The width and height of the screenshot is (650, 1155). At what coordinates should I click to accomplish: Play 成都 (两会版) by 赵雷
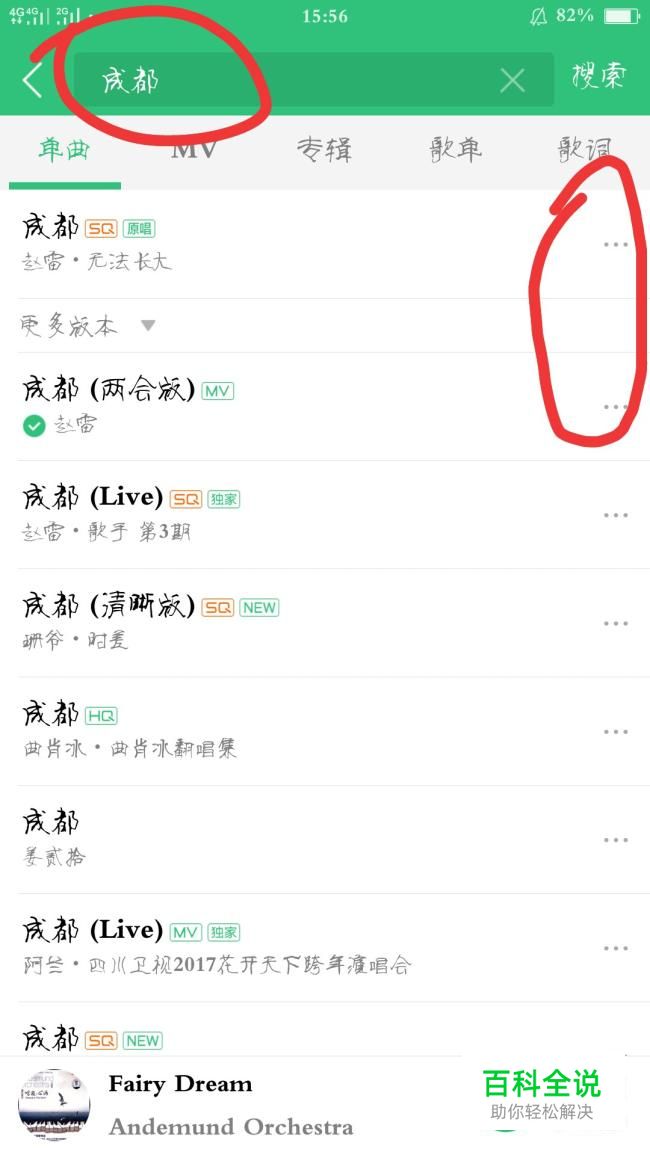tap(250, 406)
